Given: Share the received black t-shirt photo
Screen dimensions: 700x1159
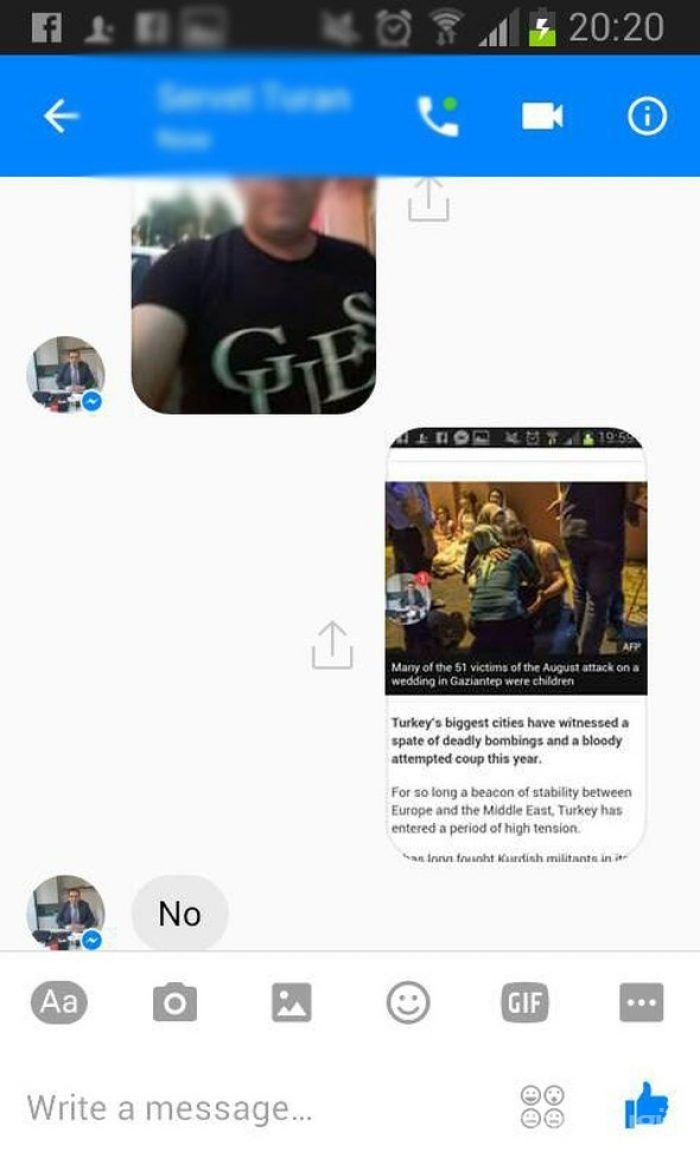Looking at the screenshot, I should tap(428, 200).
